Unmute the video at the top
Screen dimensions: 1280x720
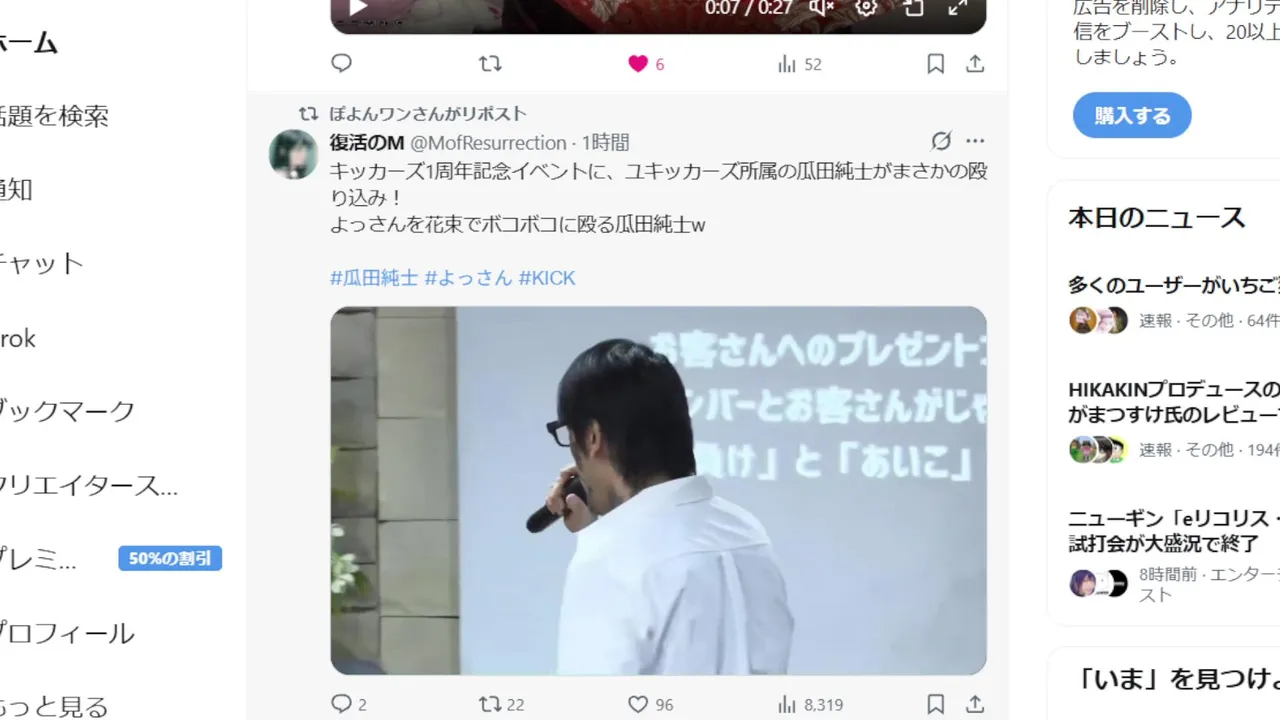pos(821,8)
